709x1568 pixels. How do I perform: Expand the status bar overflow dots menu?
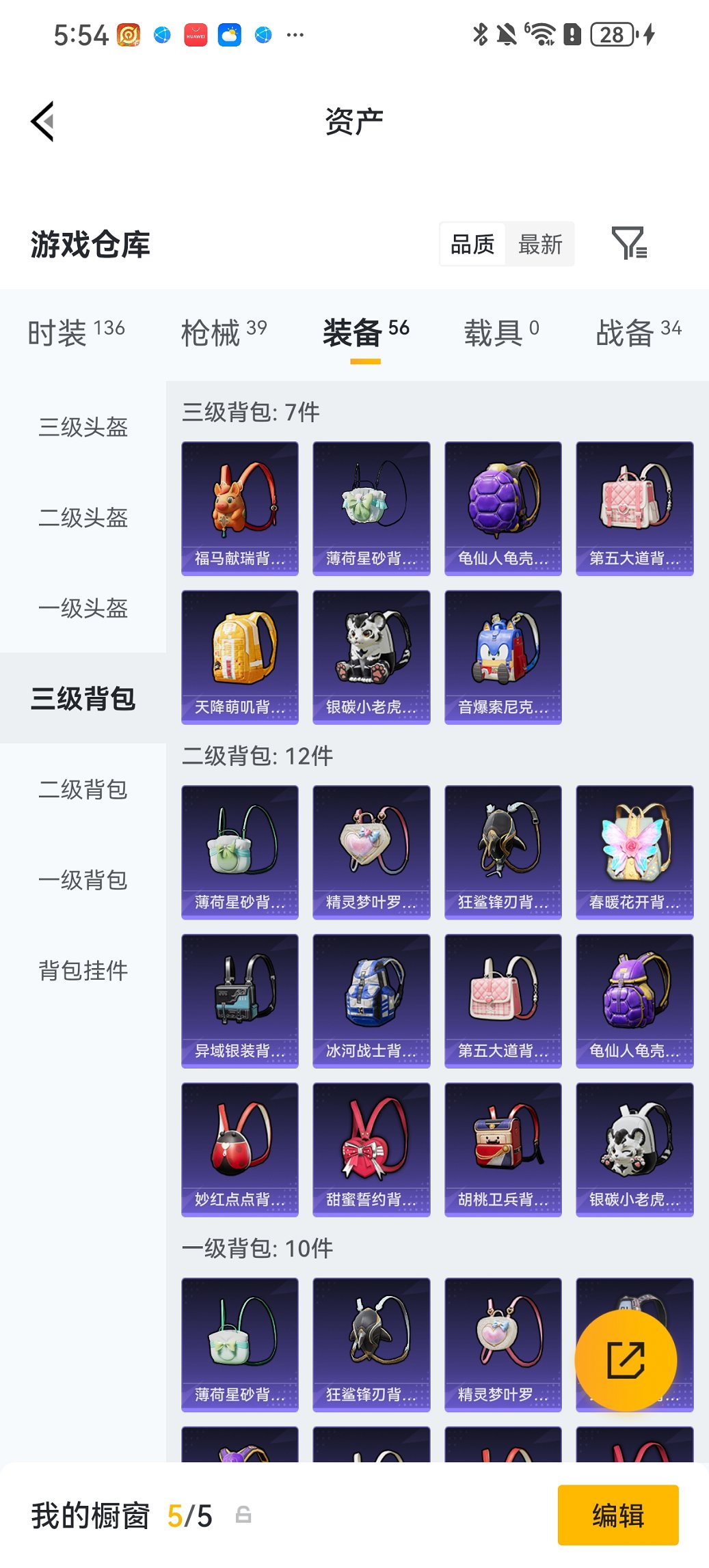294,33
